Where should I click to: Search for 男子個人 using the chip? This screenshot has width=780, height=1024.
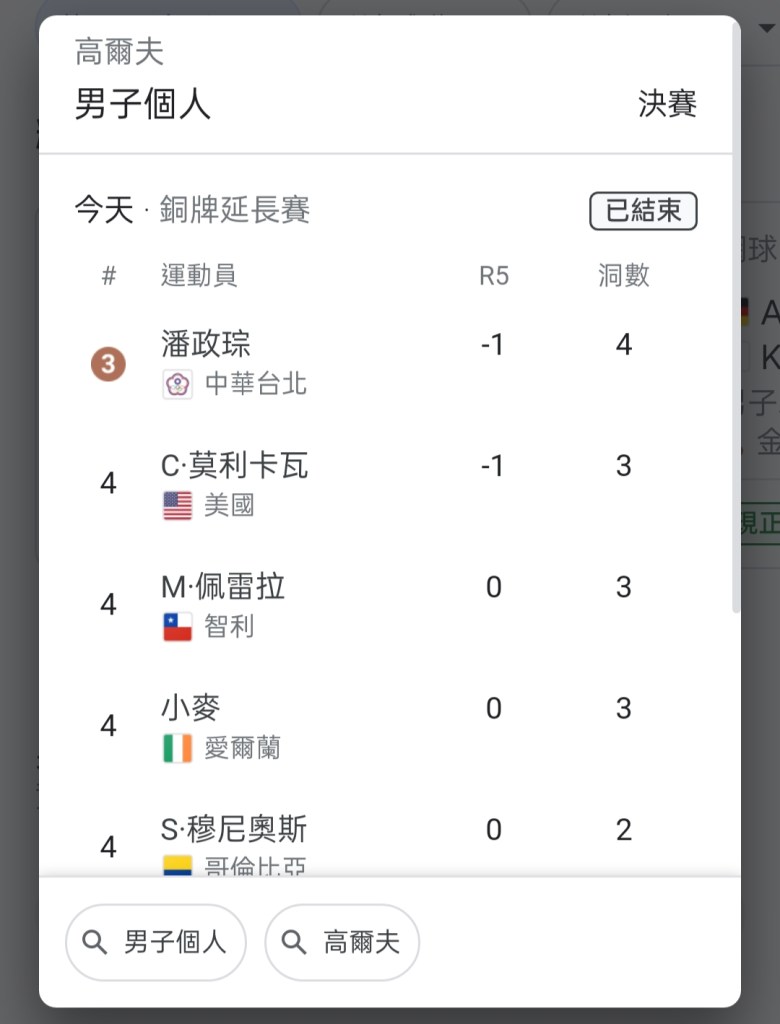tap(156, 942)
